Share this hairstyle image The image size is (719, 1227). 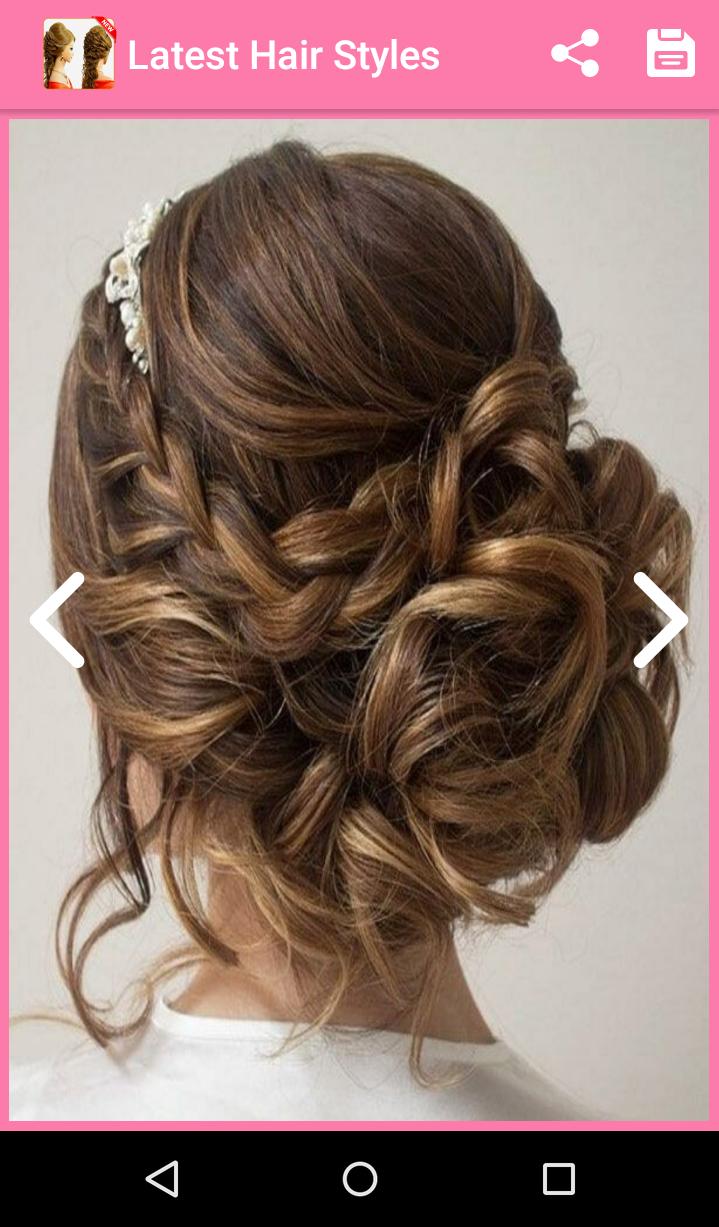(575, 53)
